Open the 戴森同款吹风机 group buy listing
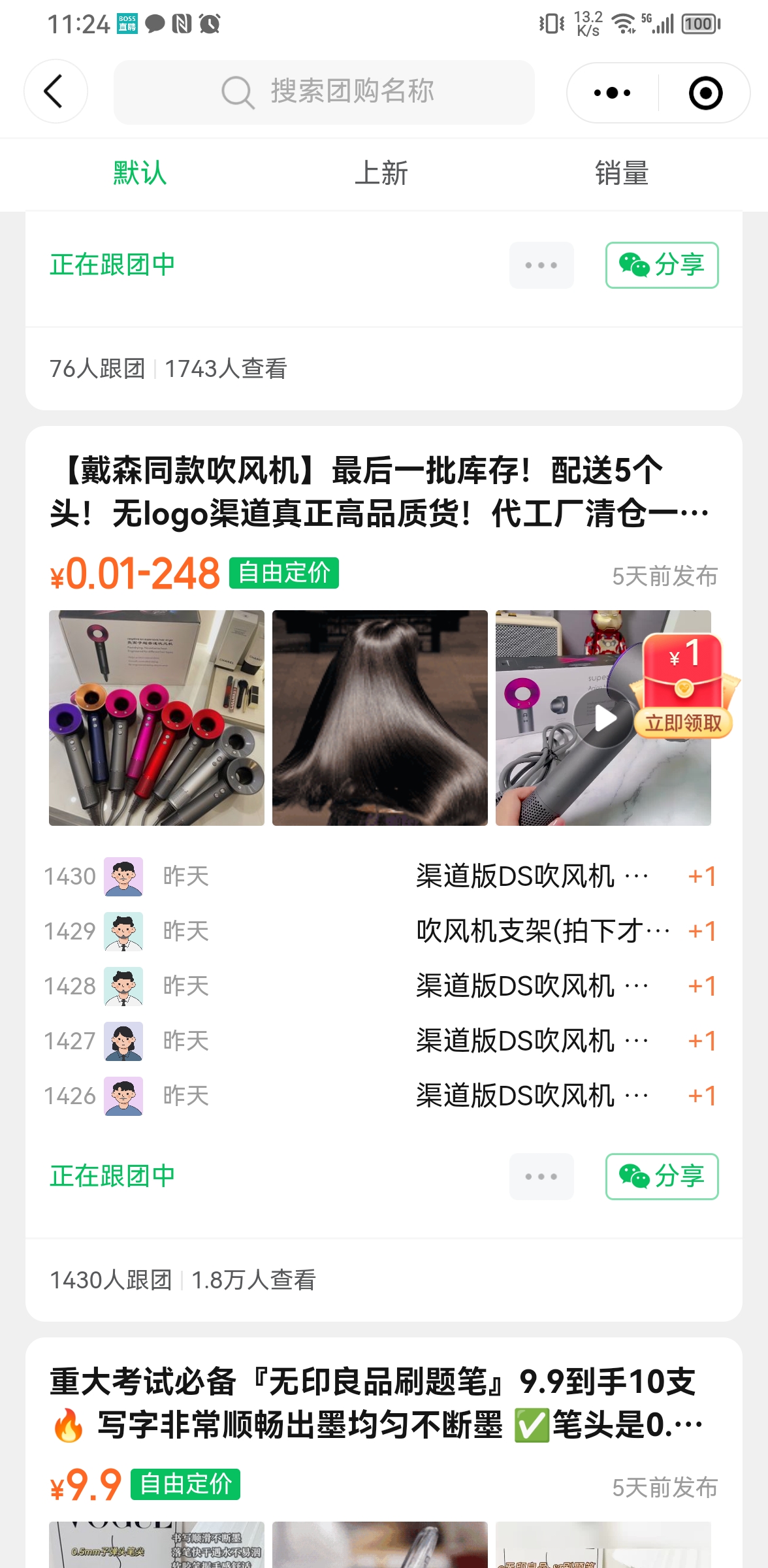Screen dimensions: 768x1568 point(379,492)
